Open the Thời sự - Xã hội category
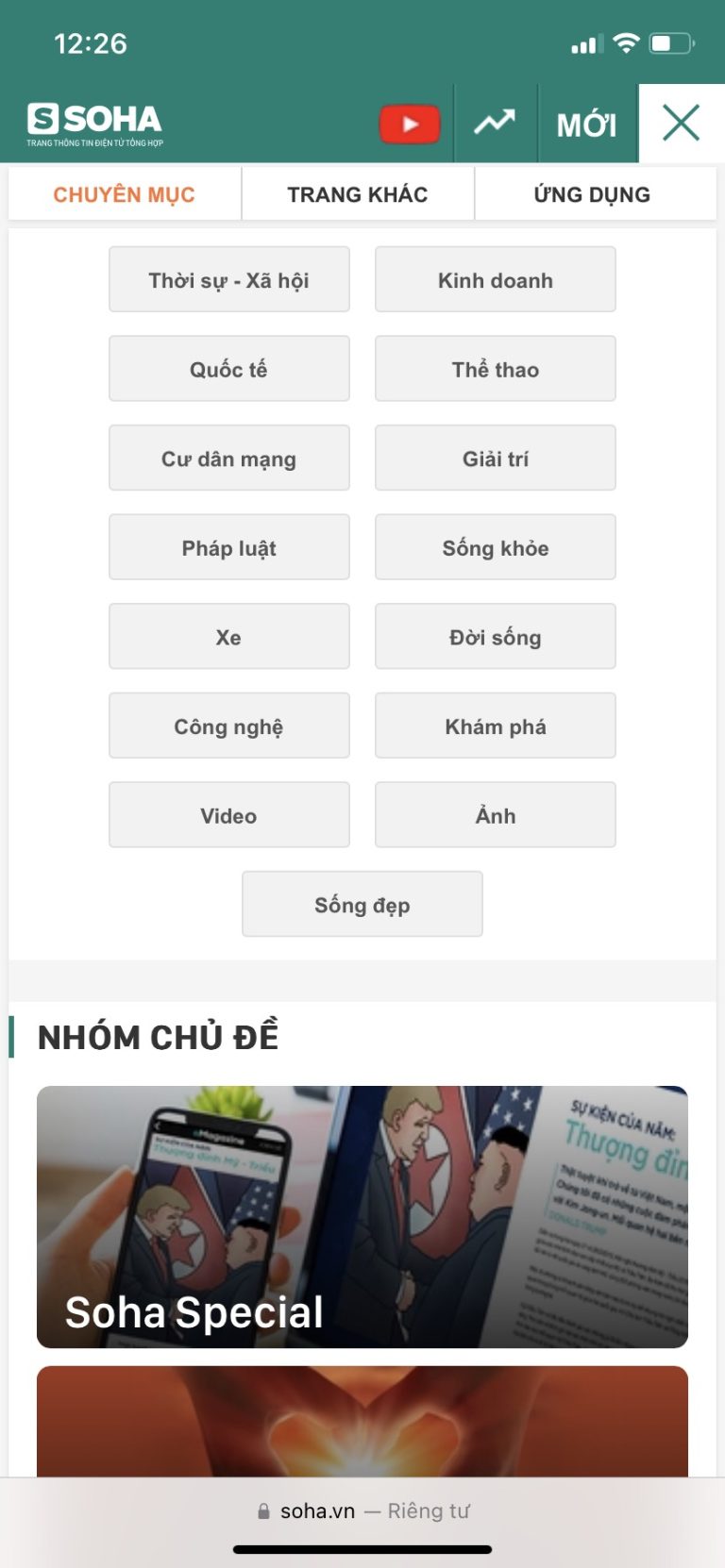Viewport: 725px width, 1568px height. 228,279
